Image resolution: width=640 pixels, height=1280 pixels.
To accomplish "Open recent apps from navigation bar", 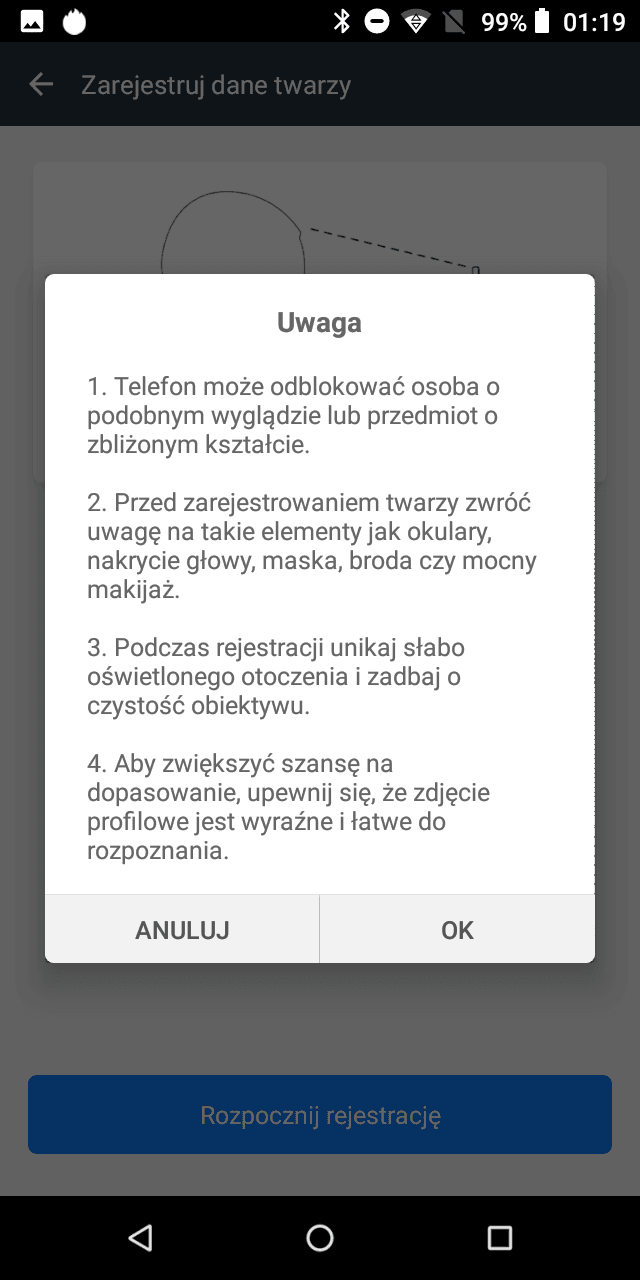I will 500,1238.
